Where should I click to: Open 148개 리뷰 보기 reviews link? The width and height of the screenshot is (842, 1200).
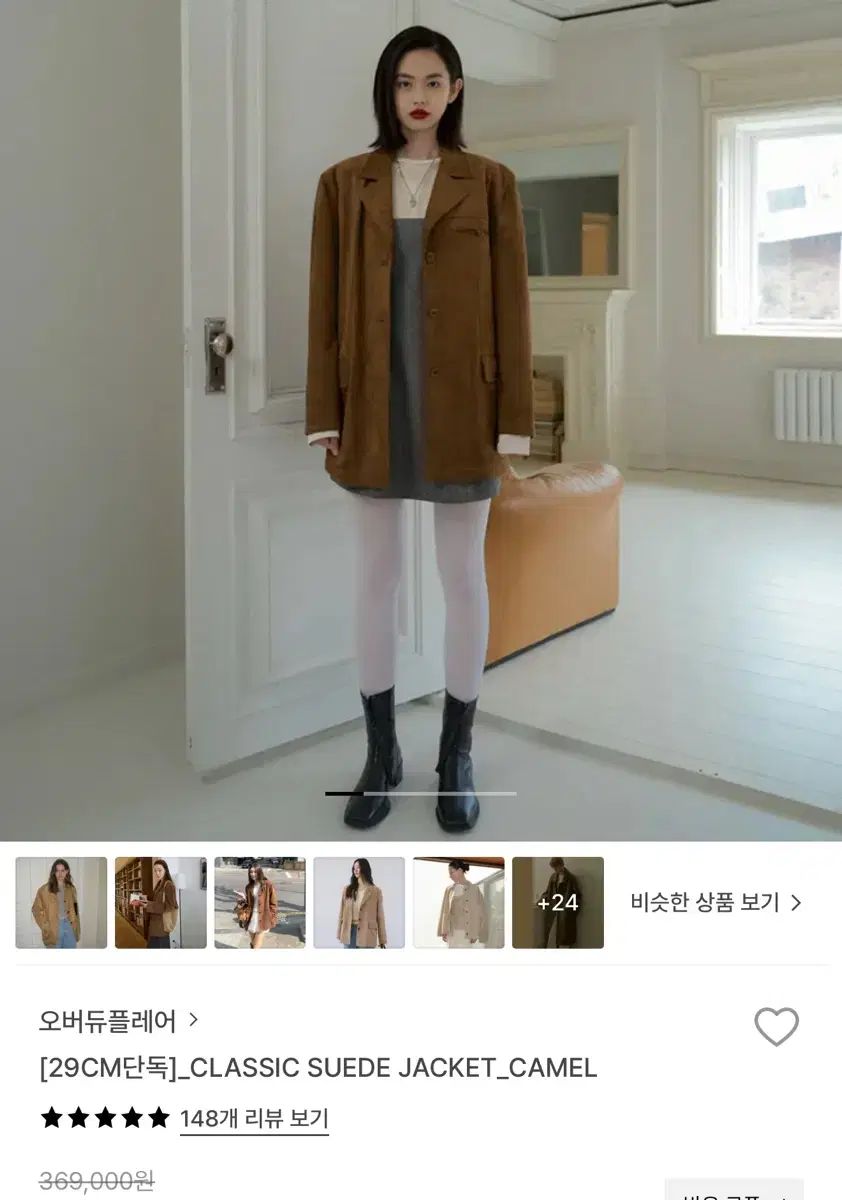254,1118
